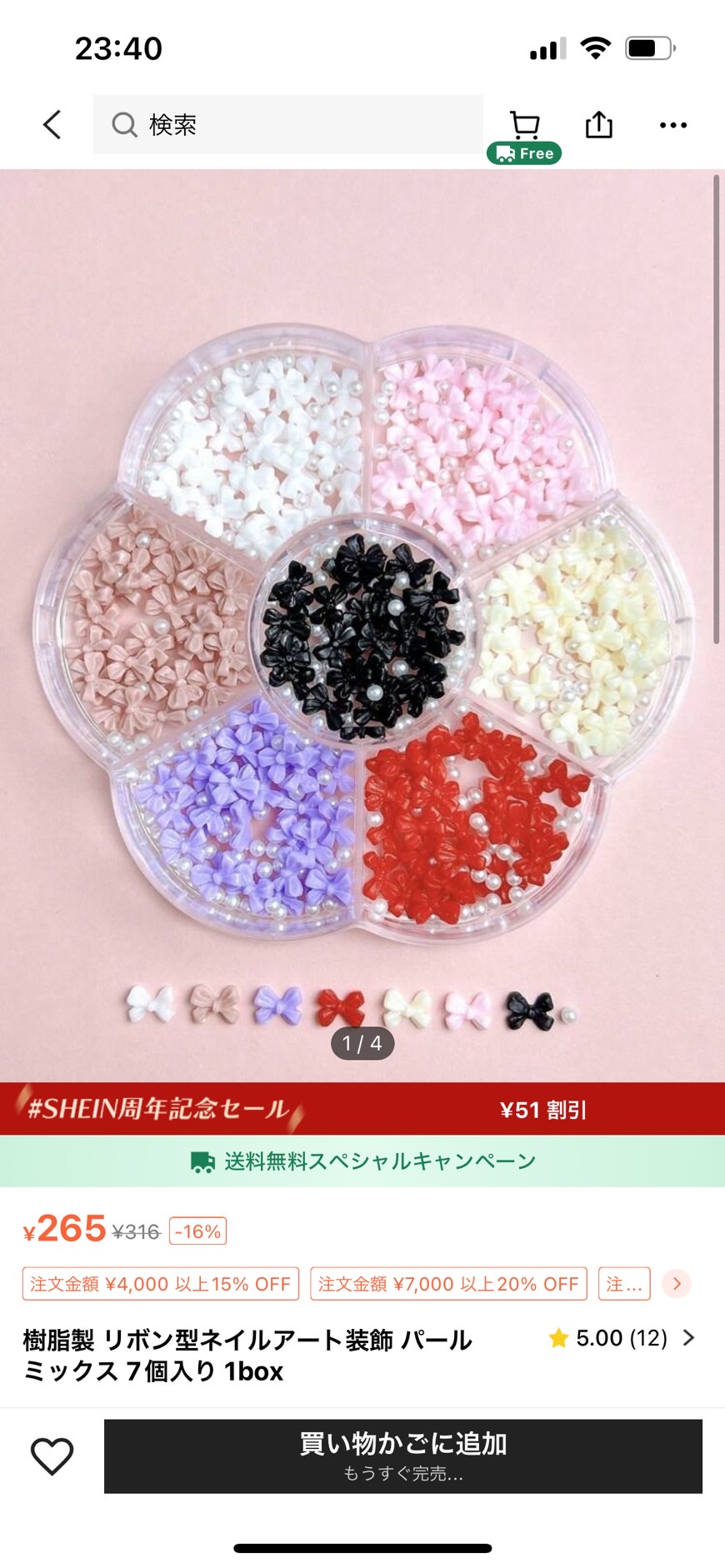The width and height of the screenshot is (725, 1568).
Task: Open the three-dot overflow menu
Action: pyautogui.click(x=672, y=125)
